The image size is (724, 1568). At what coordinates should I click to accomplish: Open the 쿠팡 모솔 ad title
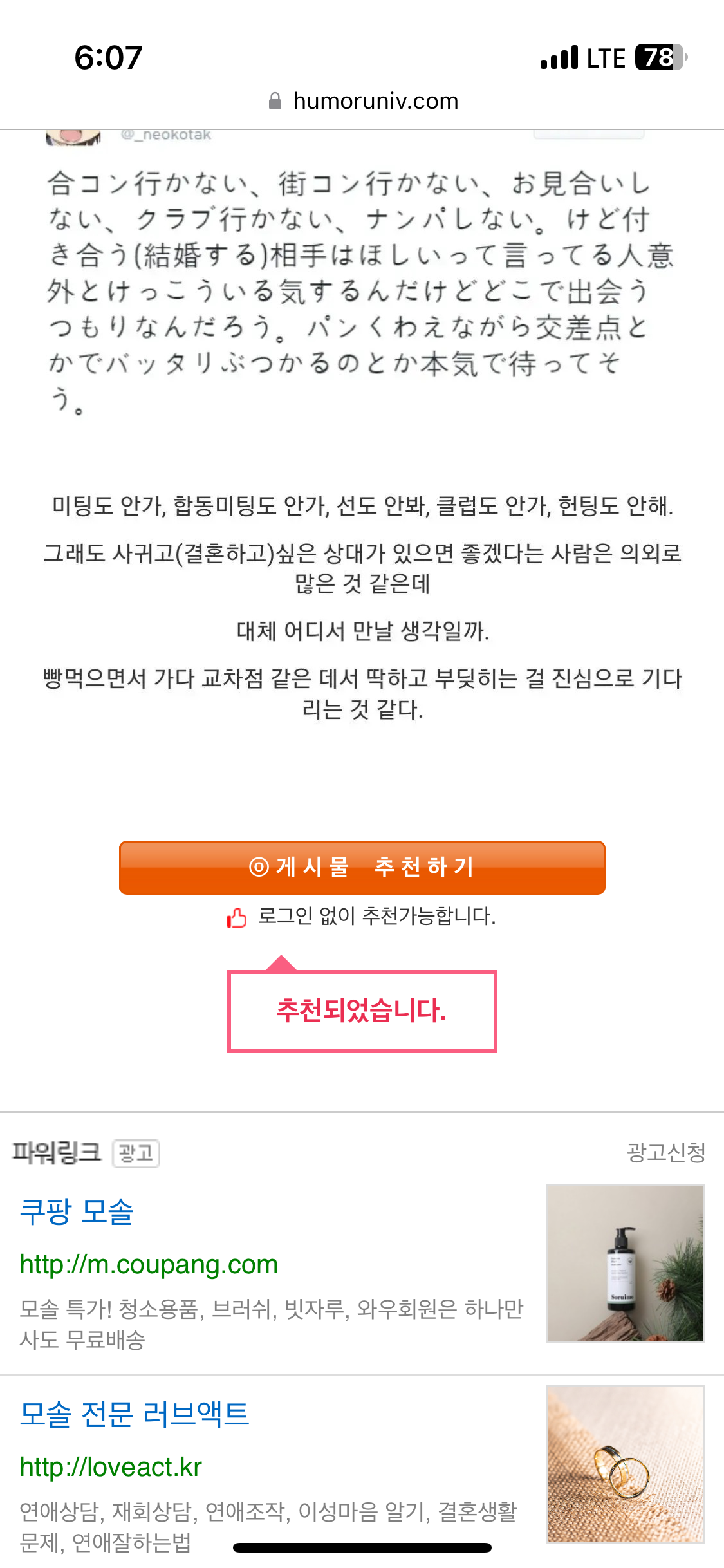[77, 1211]
